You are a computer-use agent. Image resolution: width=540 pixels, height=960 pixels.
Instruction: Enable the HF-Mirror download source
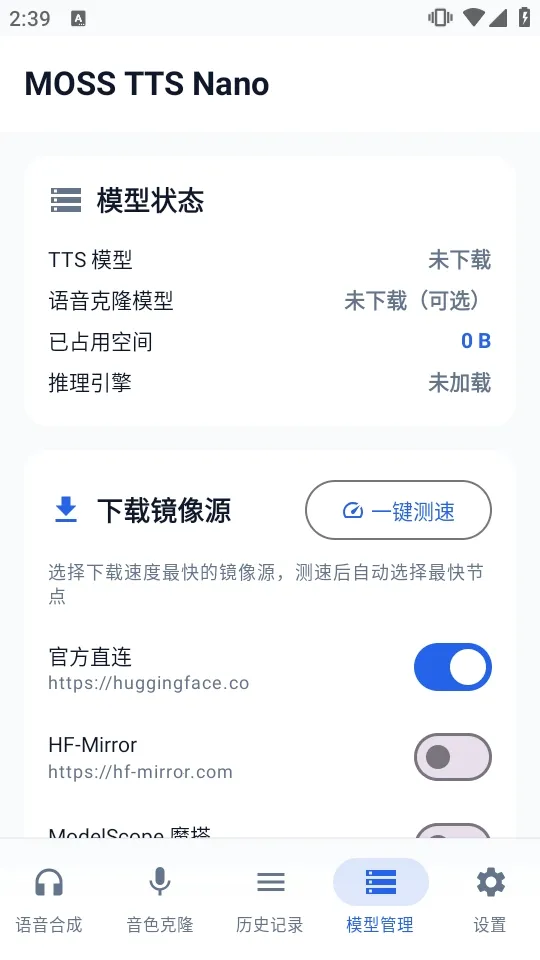(x=452, y=757)
